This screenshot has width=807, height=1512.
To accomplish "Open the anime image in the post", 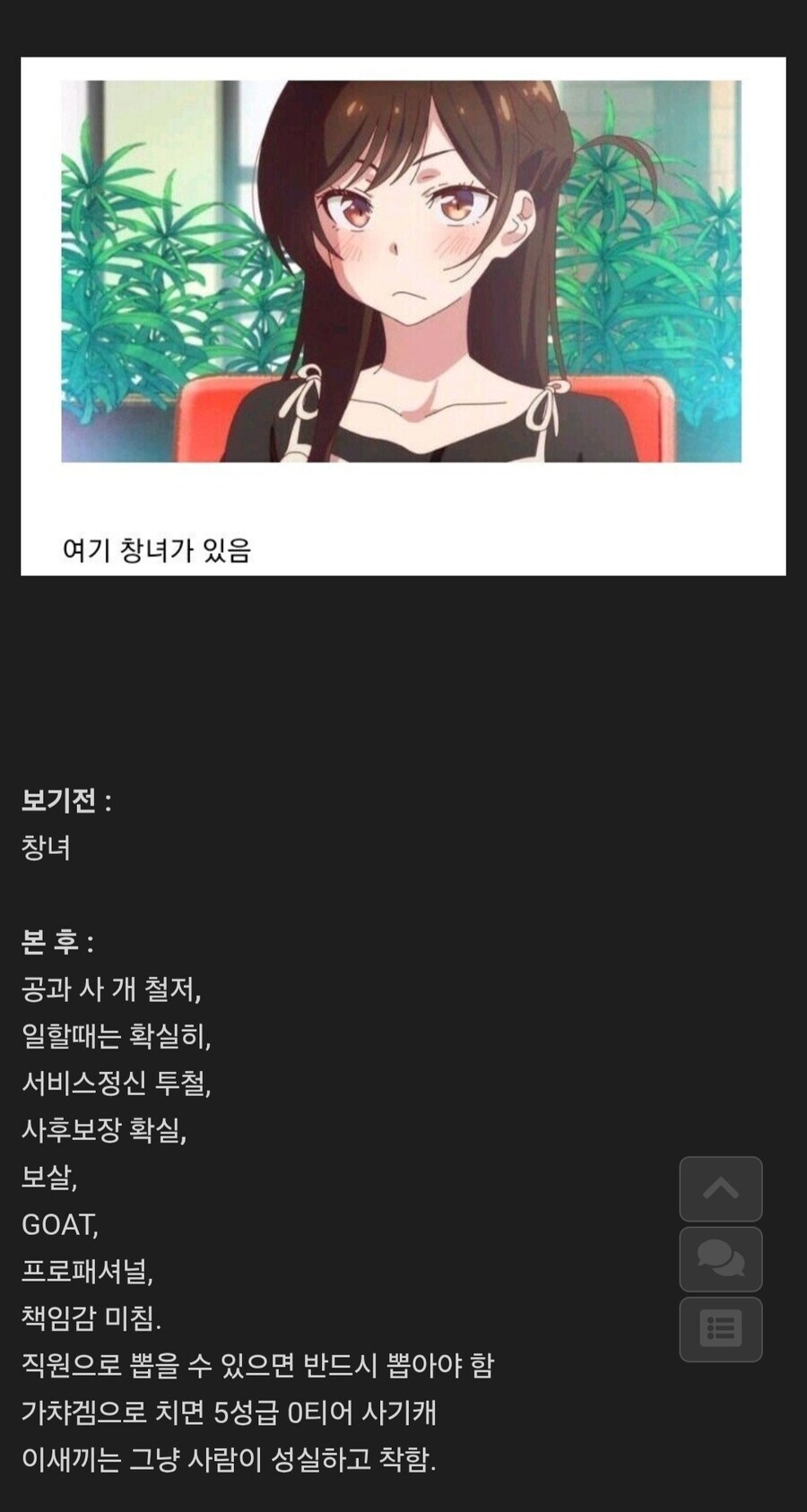I will [402, 272].
